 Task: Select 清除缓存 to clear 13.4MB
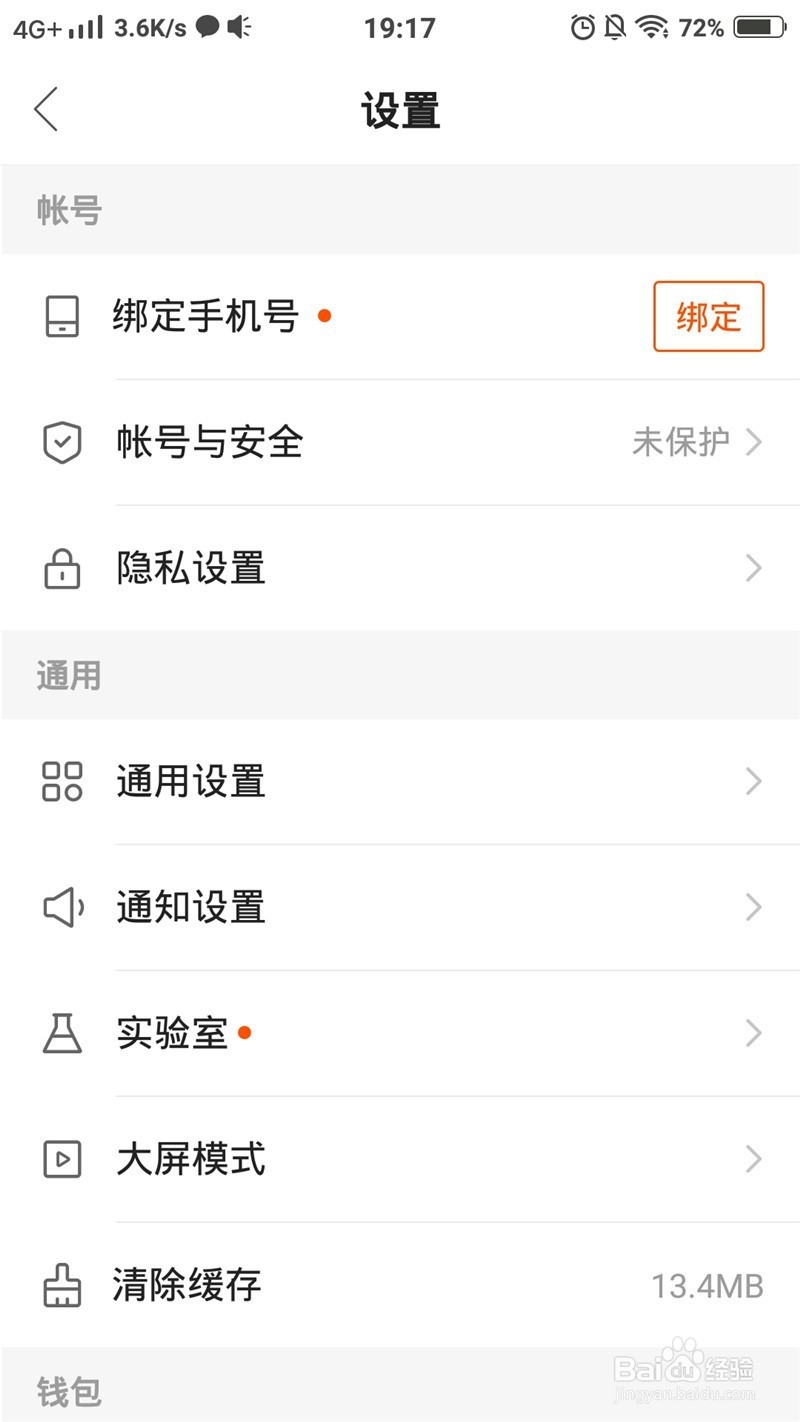point(400,1285)
